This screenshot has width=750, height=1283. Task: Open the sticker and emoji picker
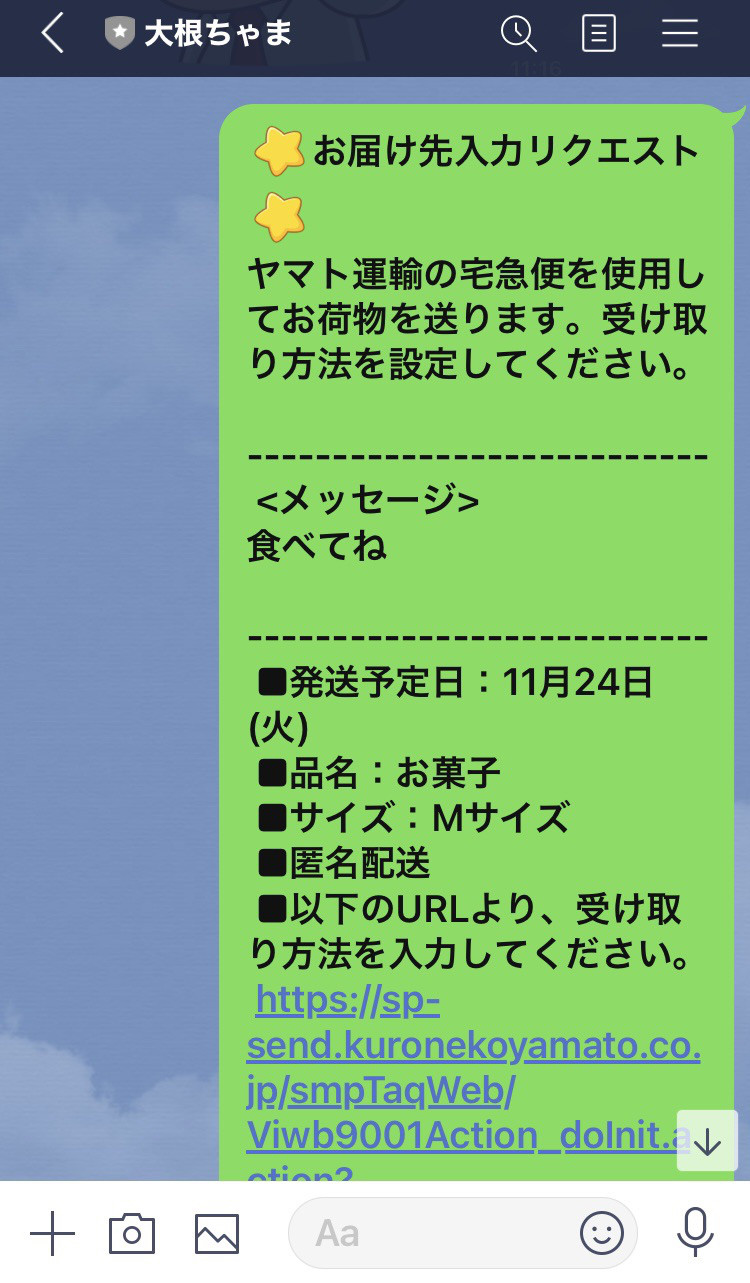[602, 1233]
